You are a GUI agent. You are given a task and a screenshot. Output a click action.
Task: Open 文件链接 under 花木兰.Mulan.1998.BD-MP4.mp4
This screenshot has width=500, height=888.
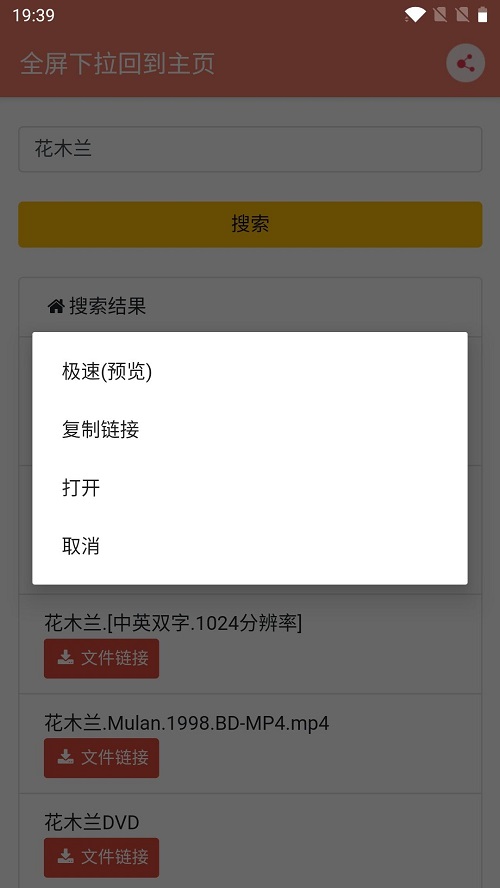(x=101, y=758)
